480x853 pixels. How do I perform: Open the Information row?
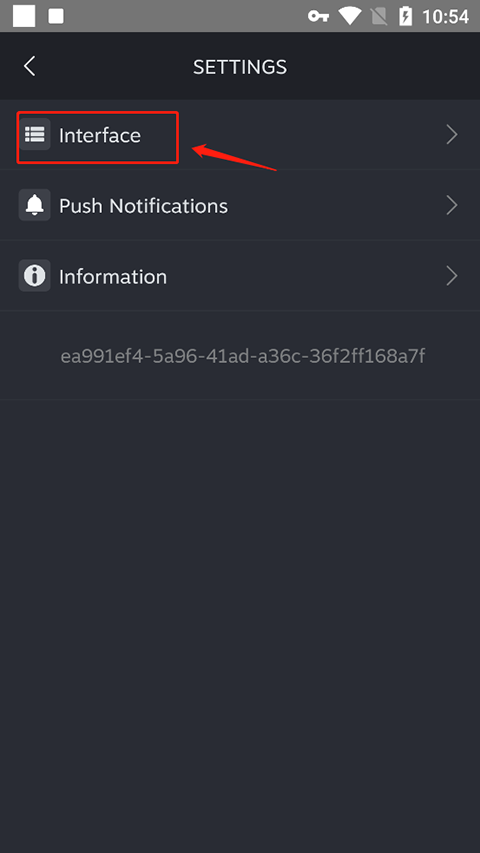point(240,276)
